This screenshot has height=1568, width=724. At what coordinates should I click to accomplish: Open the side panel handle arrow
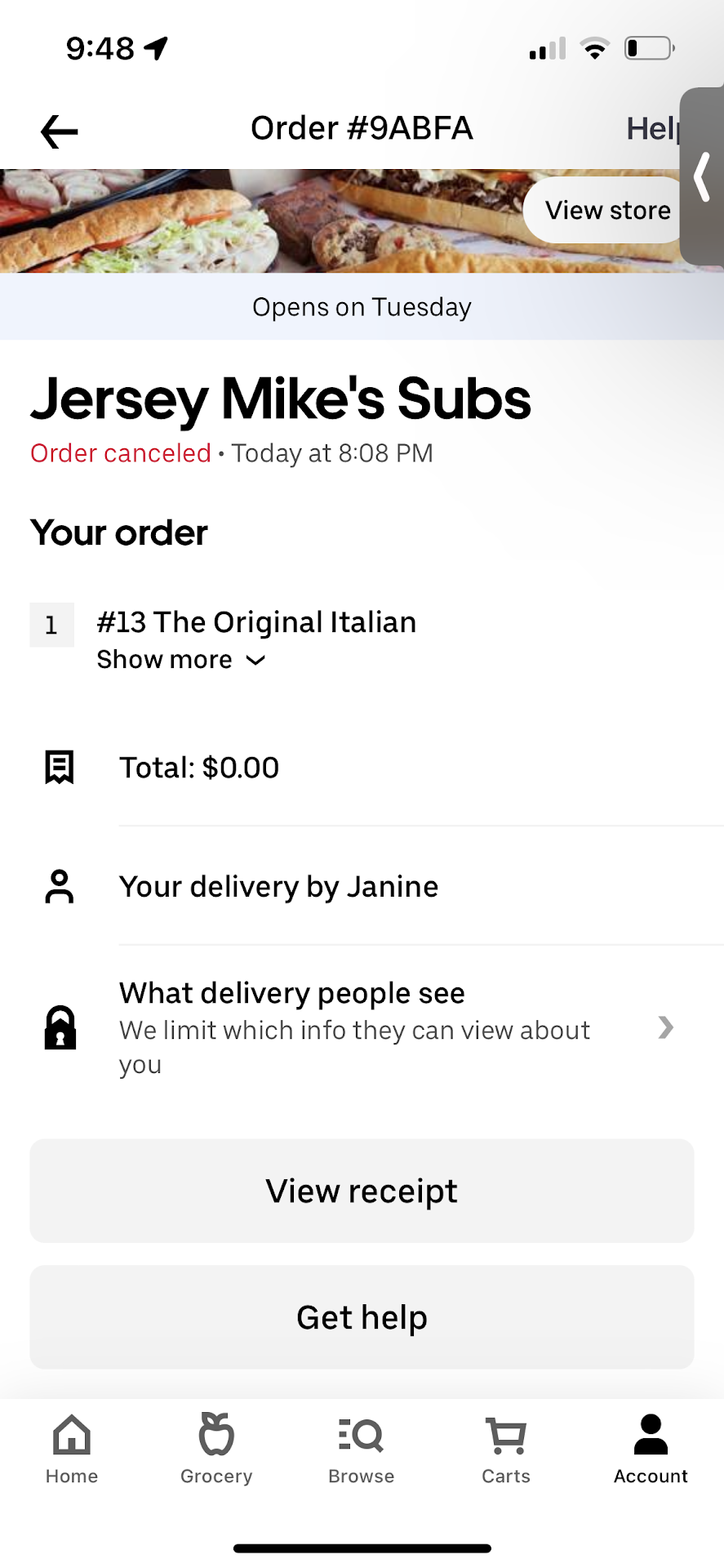tap(702, 176)
